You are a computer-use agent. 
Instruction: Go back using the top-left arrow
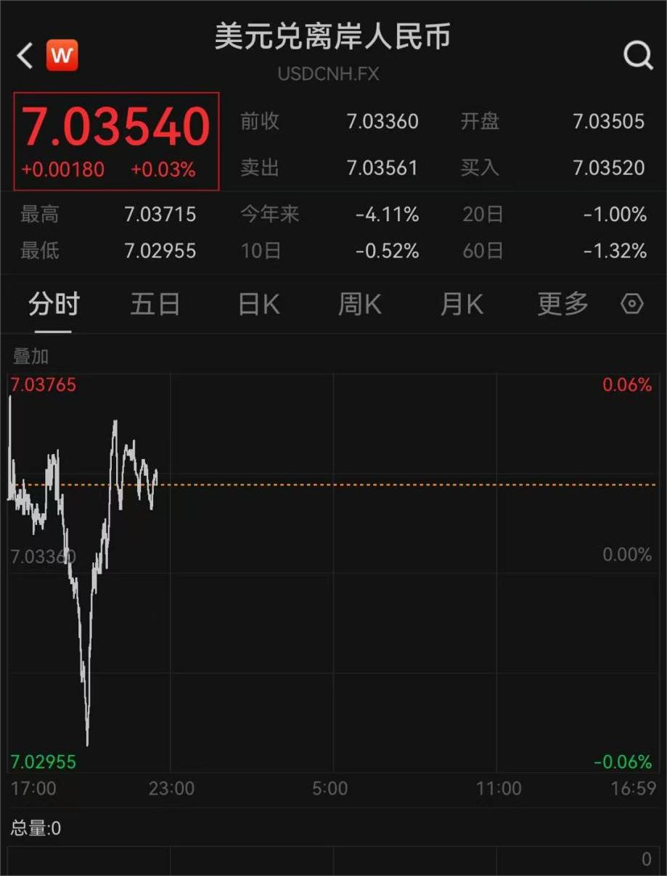[26, 56]
